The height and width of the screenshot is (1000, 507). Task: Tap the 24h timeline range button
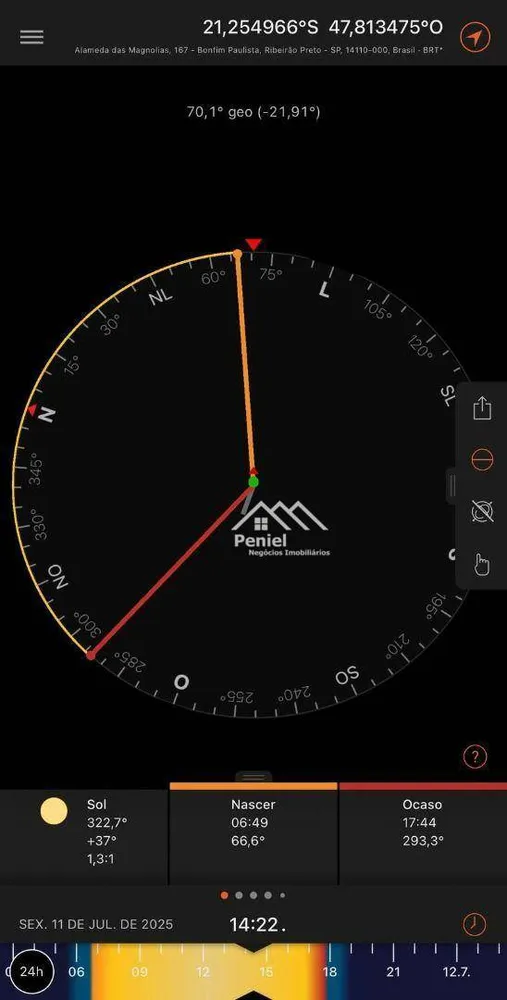(31, 971)
